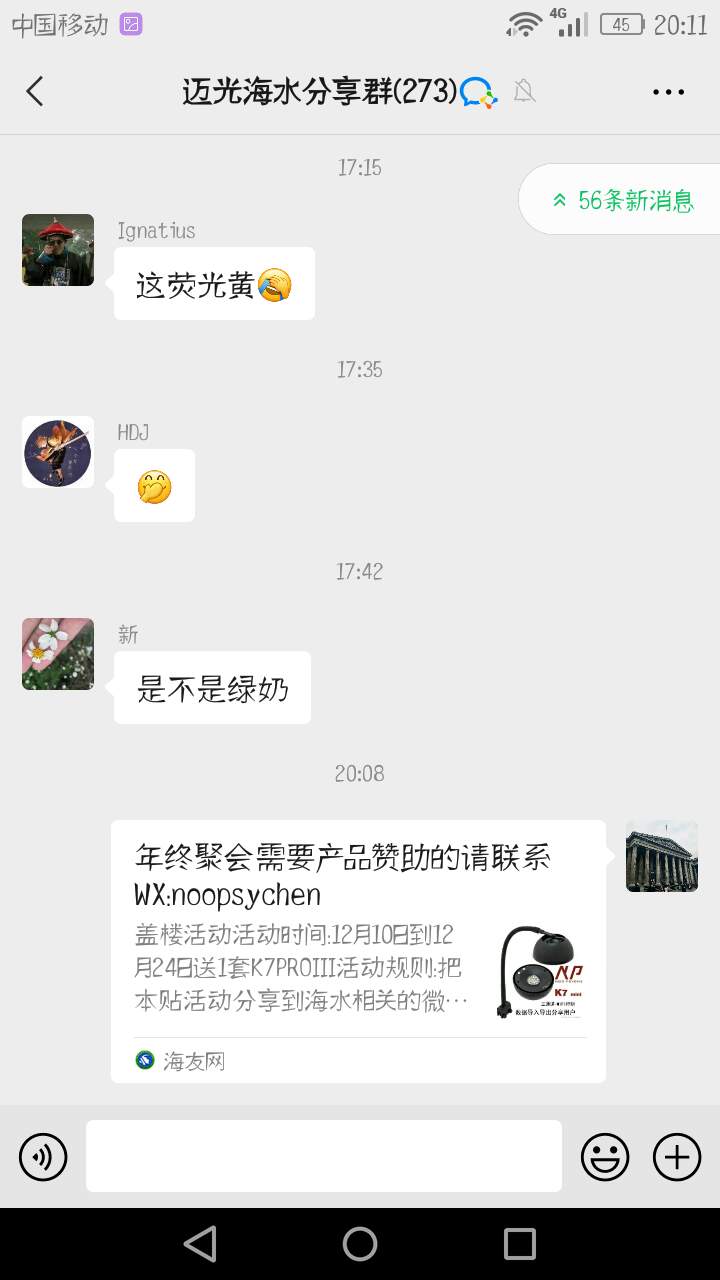View HDJ's profile avatar
Viewport: 720px width, 1280px height.
click(x=58, y=453)
